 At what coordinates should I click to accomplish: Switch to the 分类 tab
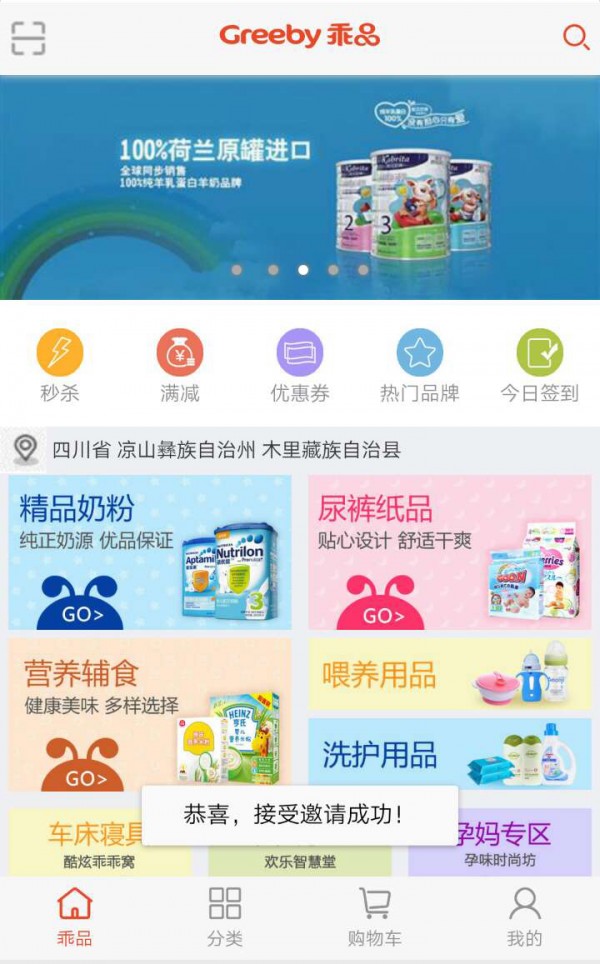point(225,917)
